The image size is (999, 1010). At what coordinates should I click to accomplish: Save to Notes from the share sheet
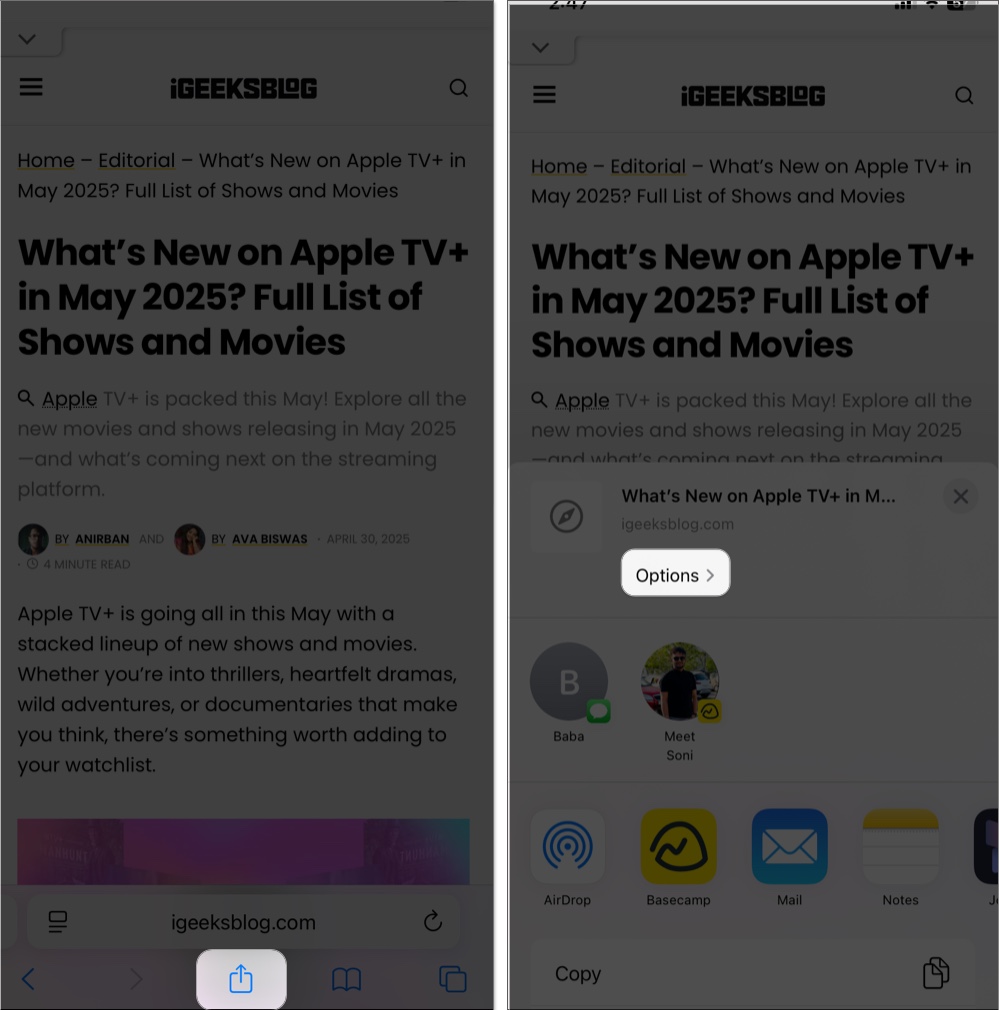(899, 846)
